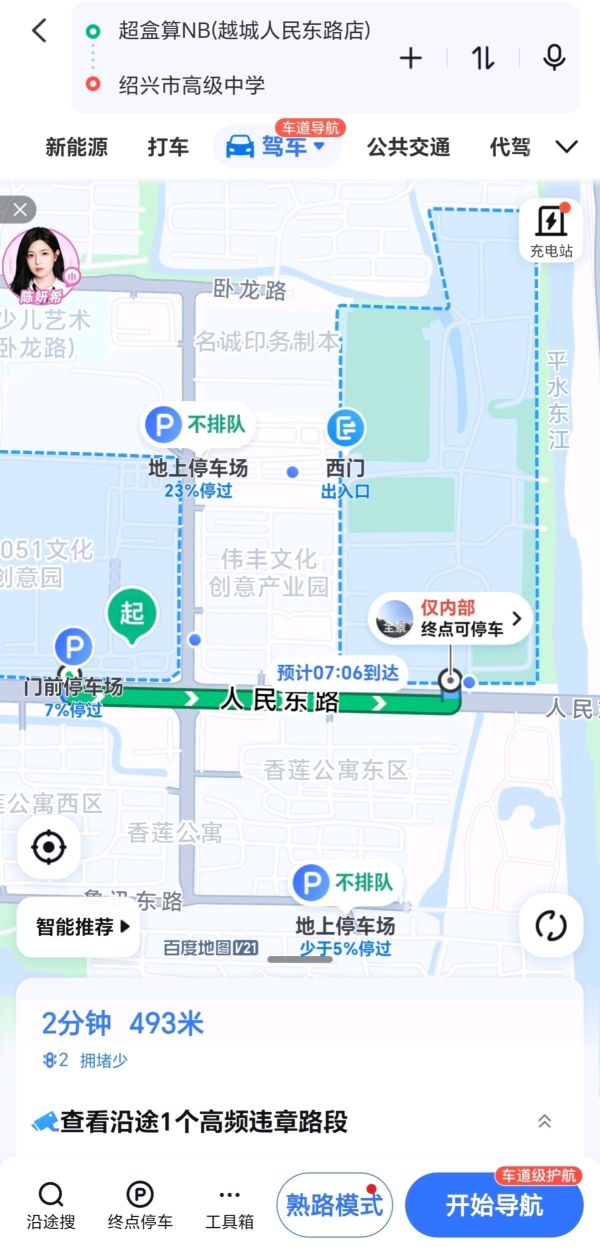The height and width of the screenshot is (1254, 600).
Task: Start navigation with 开始导航
Action: point(494,1205)
